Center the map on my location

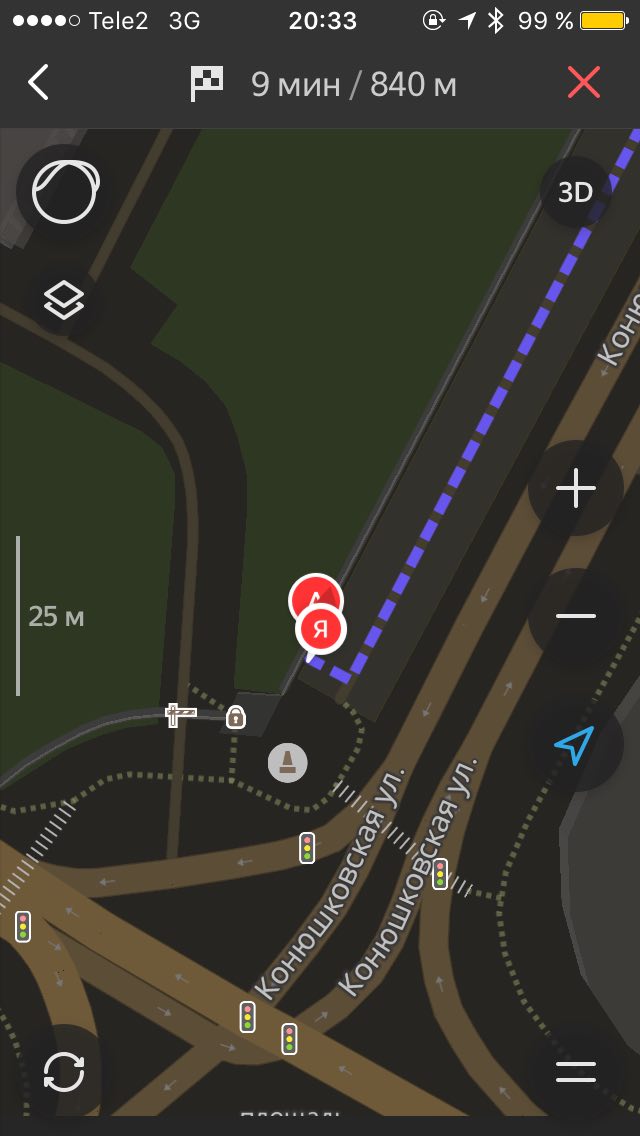pos(575,744)
